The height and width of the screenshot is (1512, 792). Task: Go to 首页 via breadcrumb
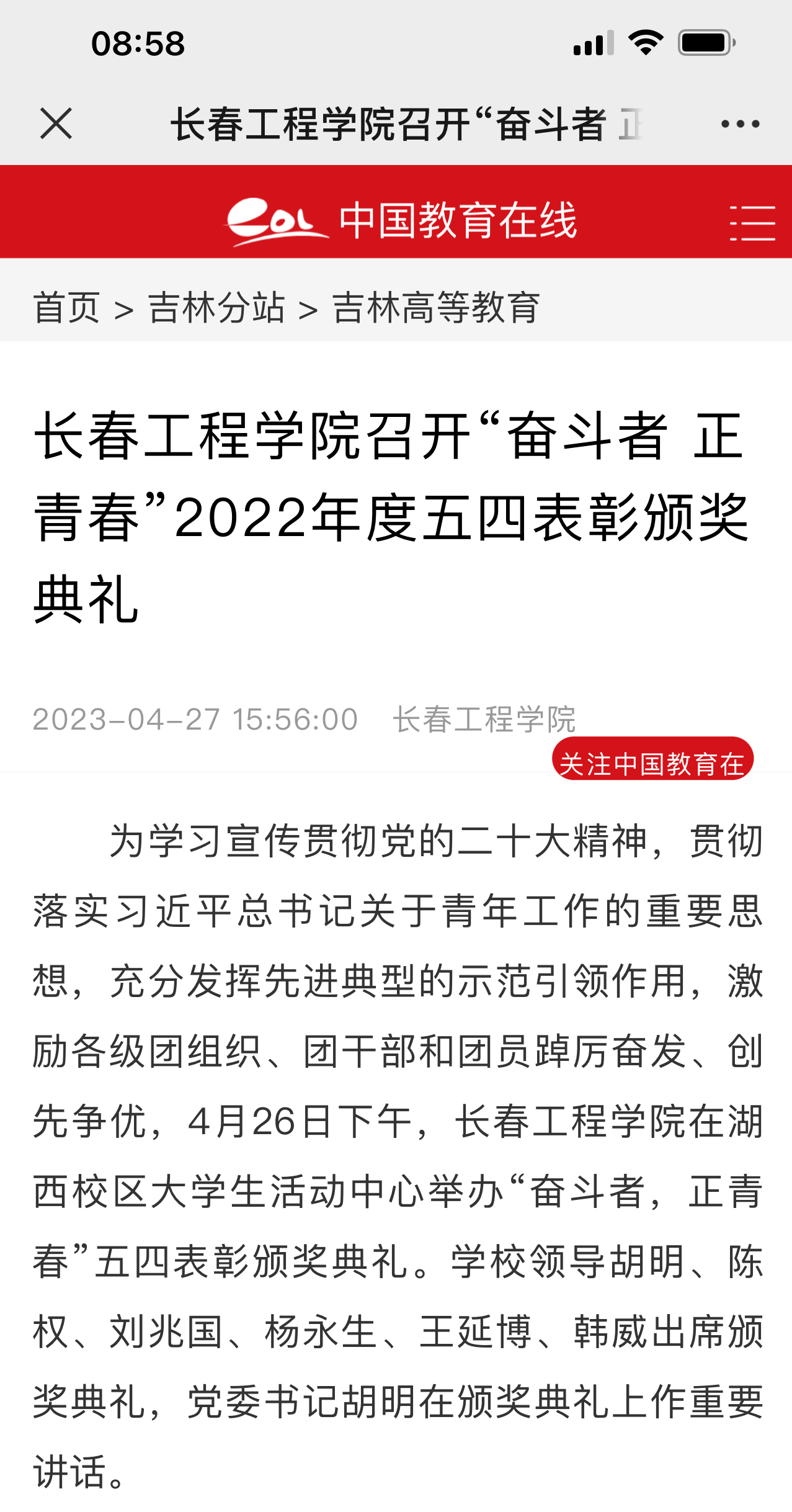coord(66,307)
